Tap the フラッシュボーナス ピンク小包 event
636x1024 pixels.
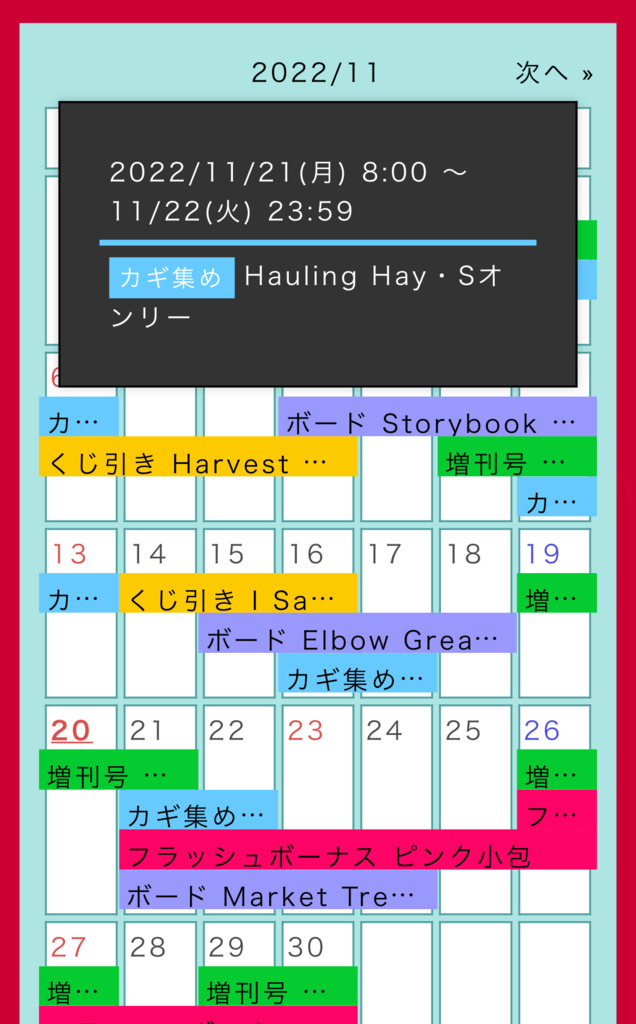[x=358, y=850]
